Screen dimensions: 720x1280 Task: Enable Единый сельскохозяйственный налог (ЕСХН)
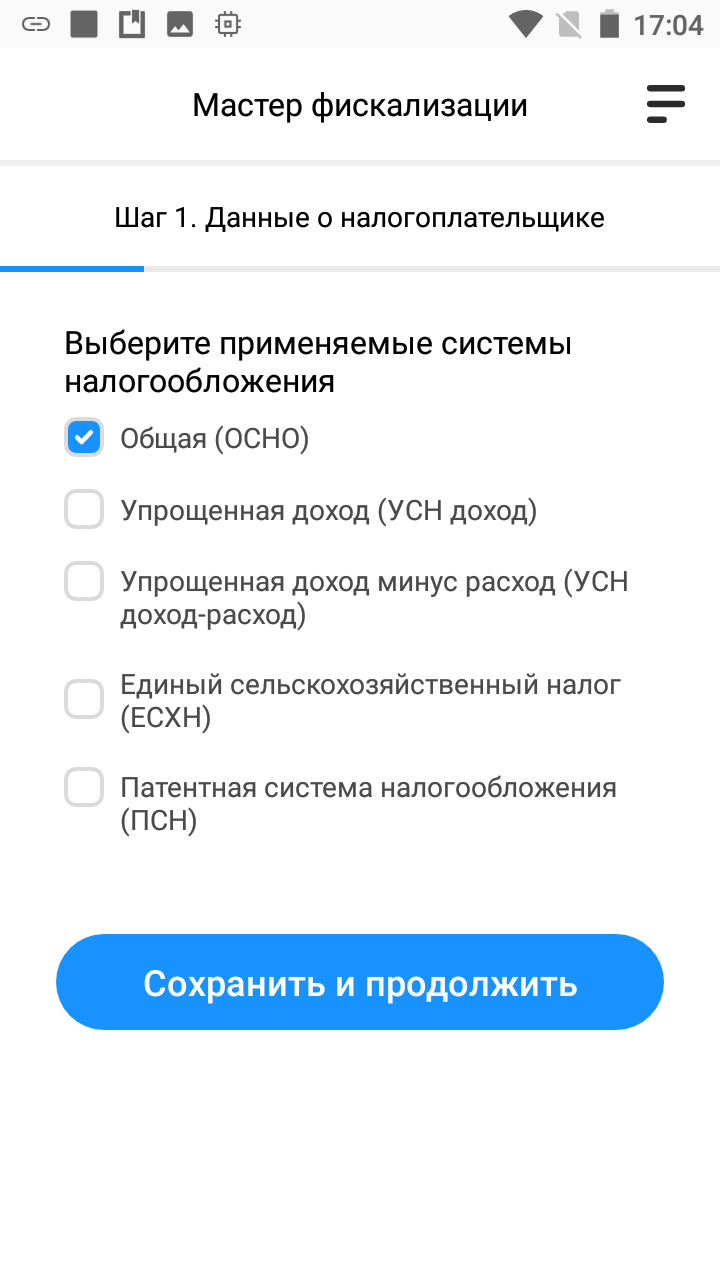tap(84, 699)
